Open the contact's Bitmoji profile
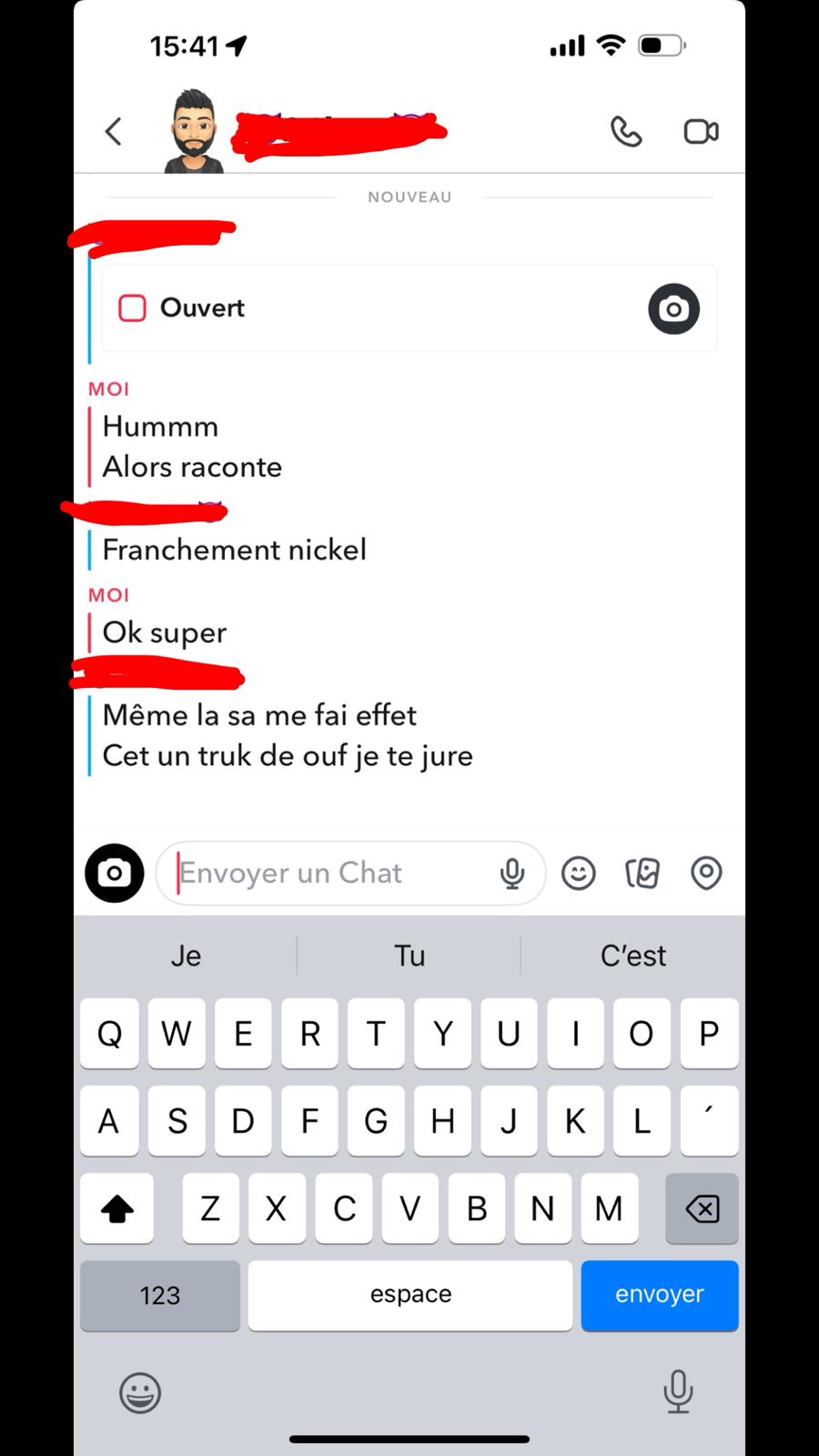The image size is (819, 1456). coord(193,132)
